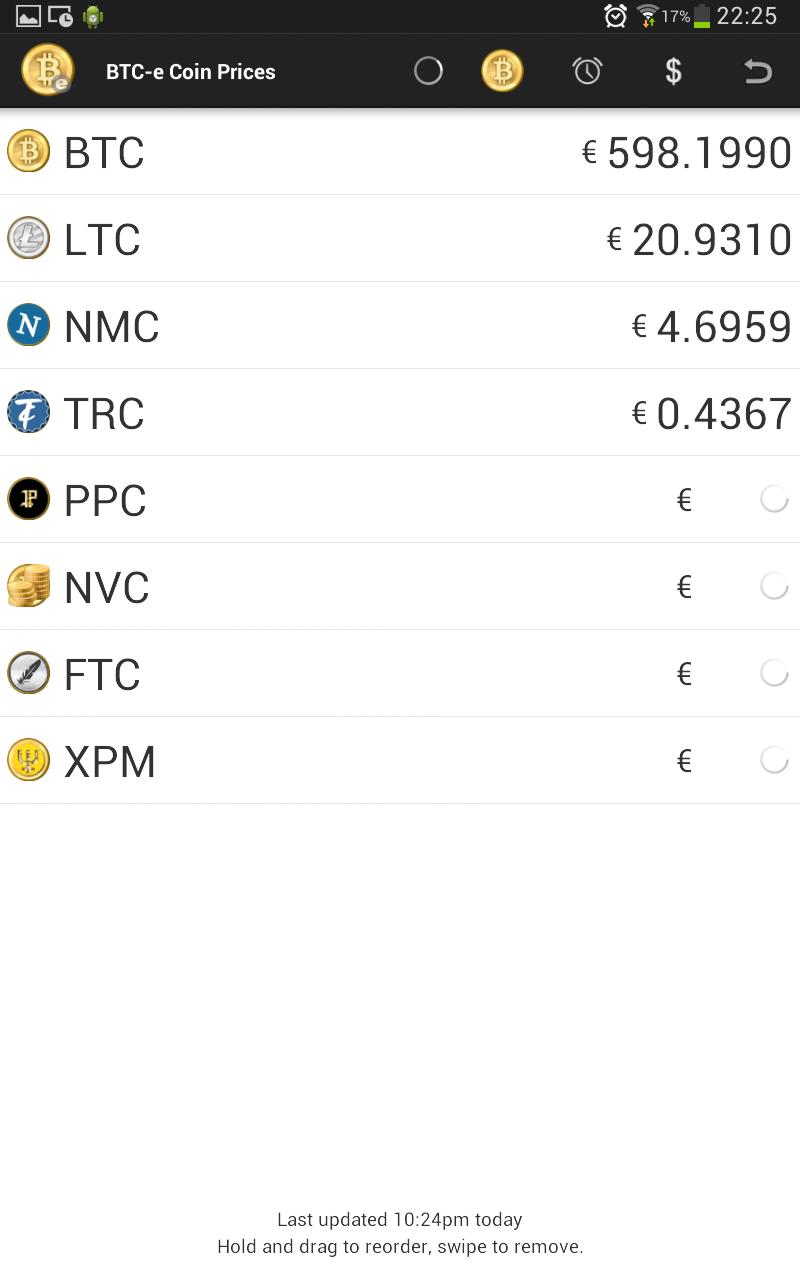Click the Feathercoin feather icon beside FTC
The image size is (800, 1280).
click(29, 673)
